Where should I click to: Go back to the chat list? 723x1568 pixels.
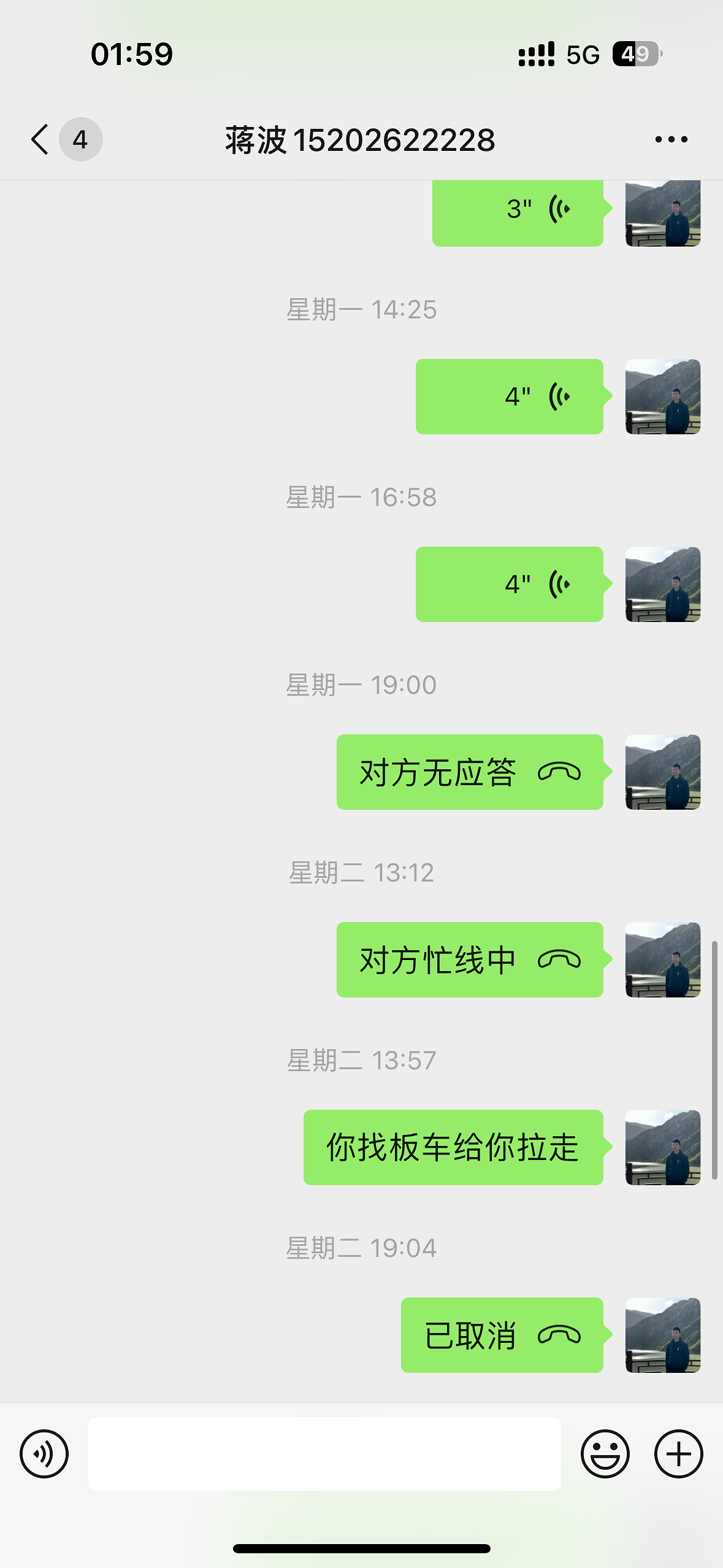coord(40,139)
